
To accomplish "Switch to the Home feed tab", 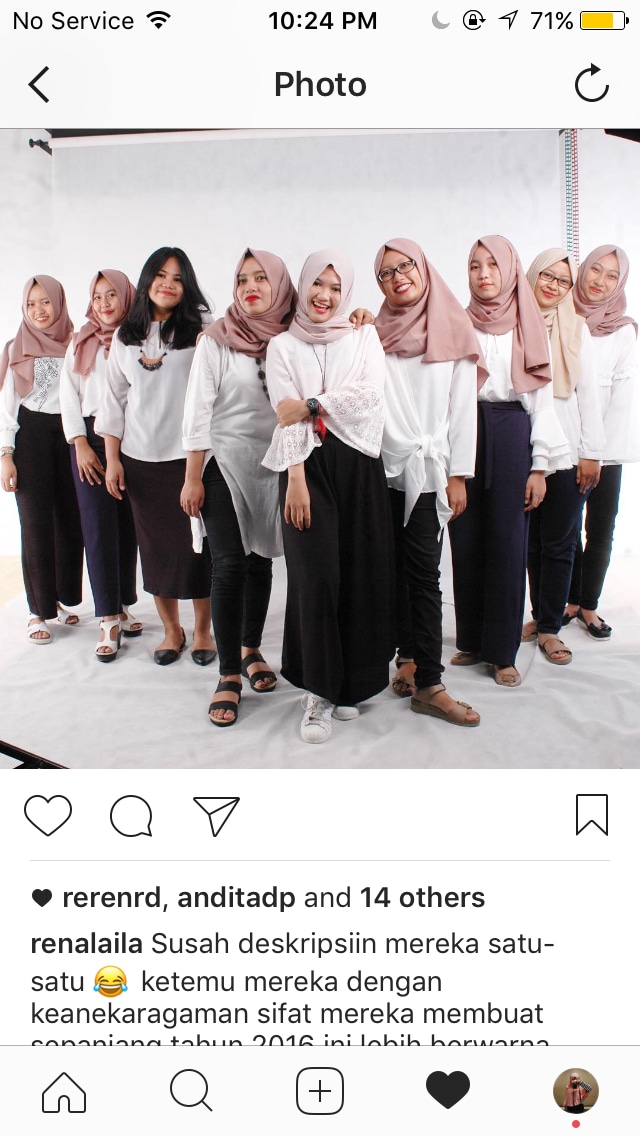I will coord(64,1091).
